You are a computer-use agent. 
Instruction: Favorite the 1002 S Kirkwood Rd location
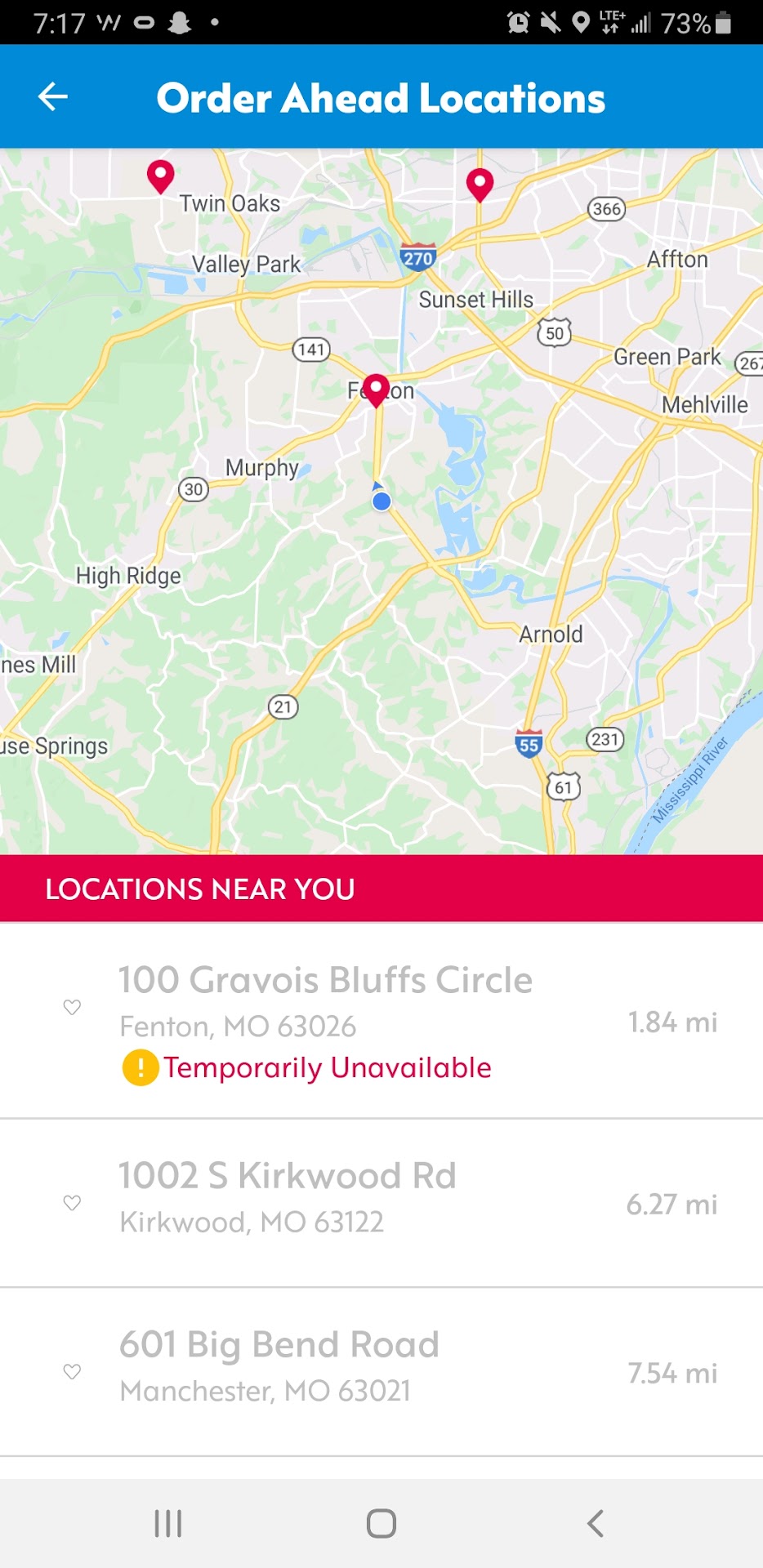pos(72,1203)
